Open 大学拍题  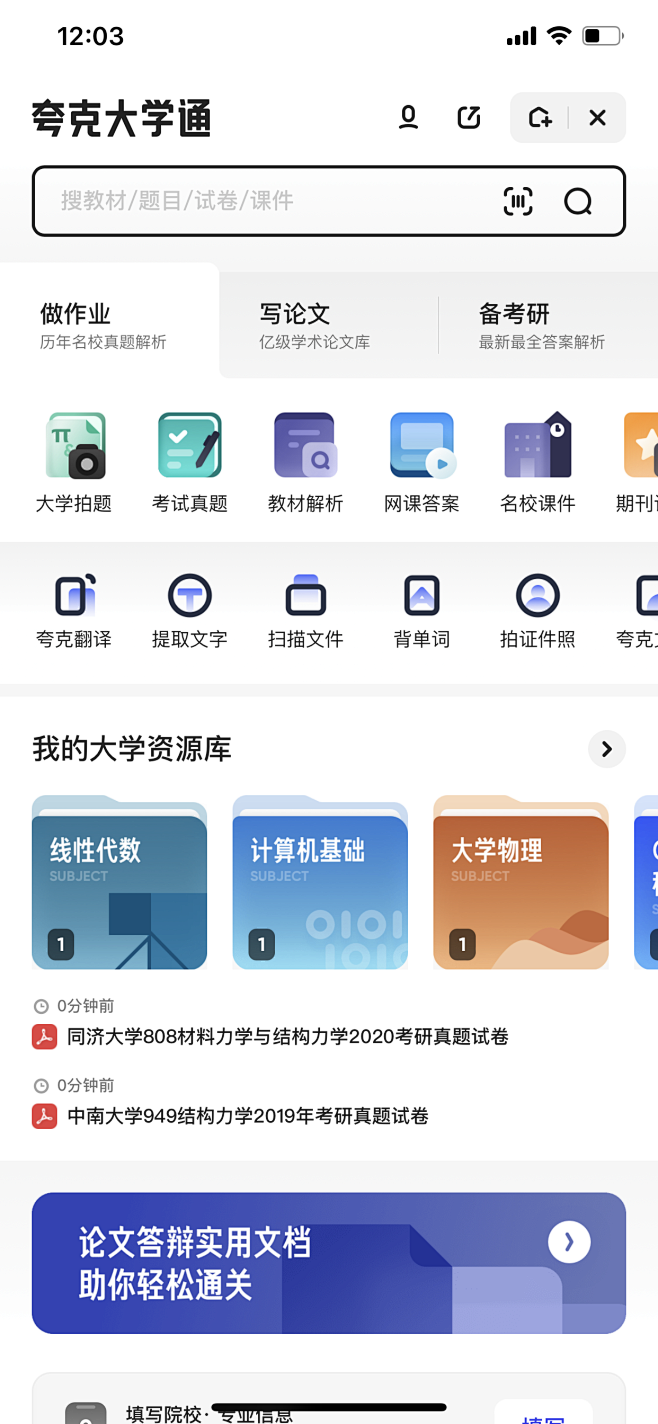[x=74, y=463]
